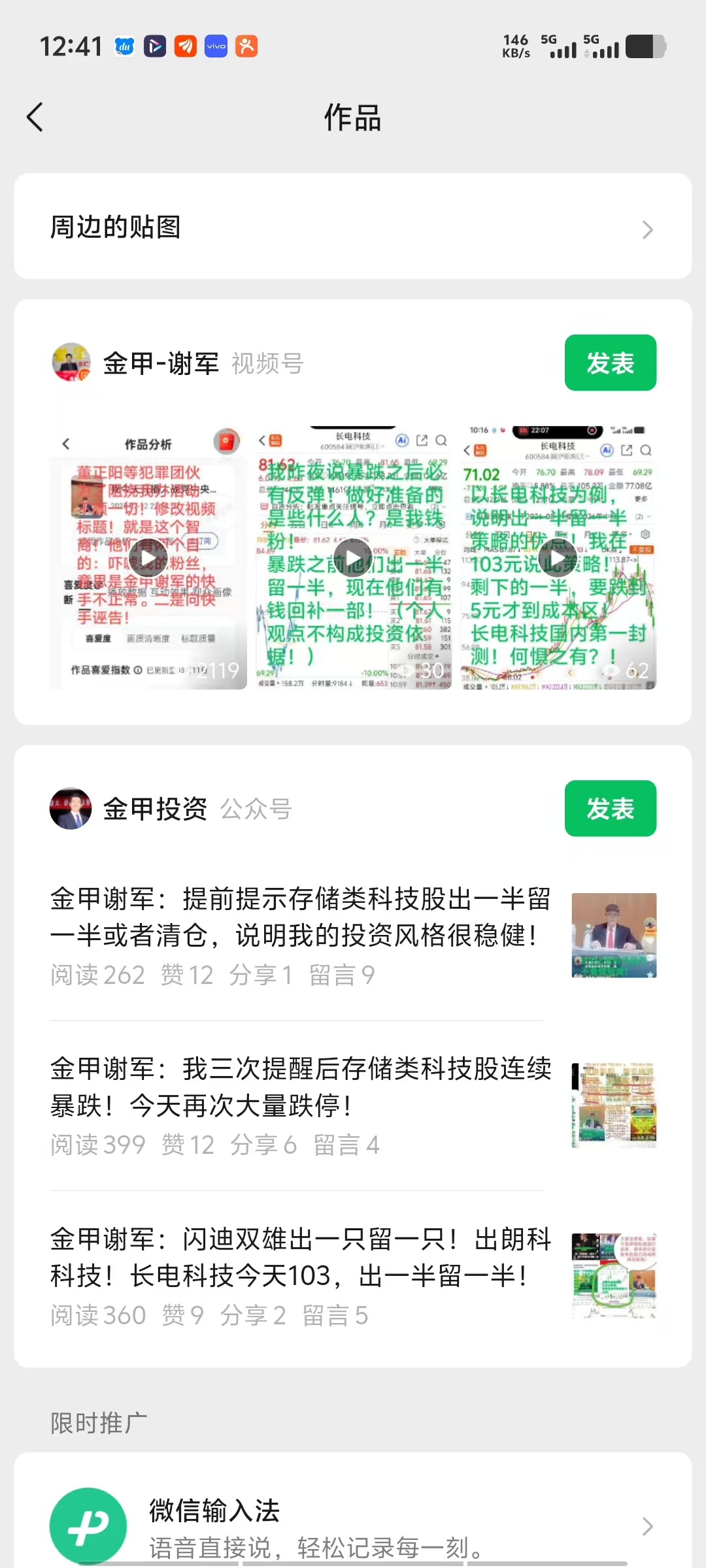Open the 周边的贴图 row
The width and height of the screenshot is (706, 1568).
click(353, 227)
